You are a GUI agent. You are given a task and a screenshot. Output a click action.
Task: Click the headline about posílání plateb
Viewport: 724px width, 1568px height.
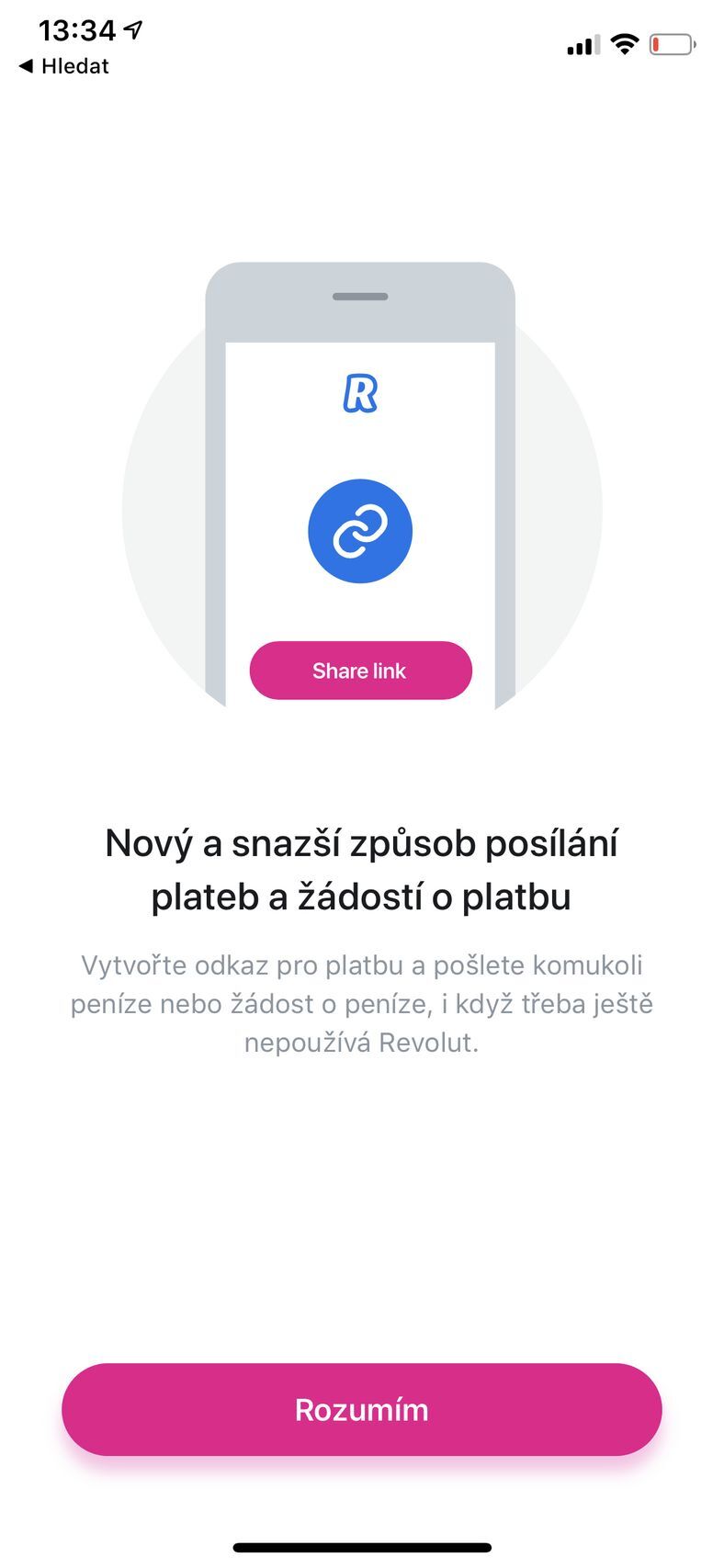(x=362, y=870)
